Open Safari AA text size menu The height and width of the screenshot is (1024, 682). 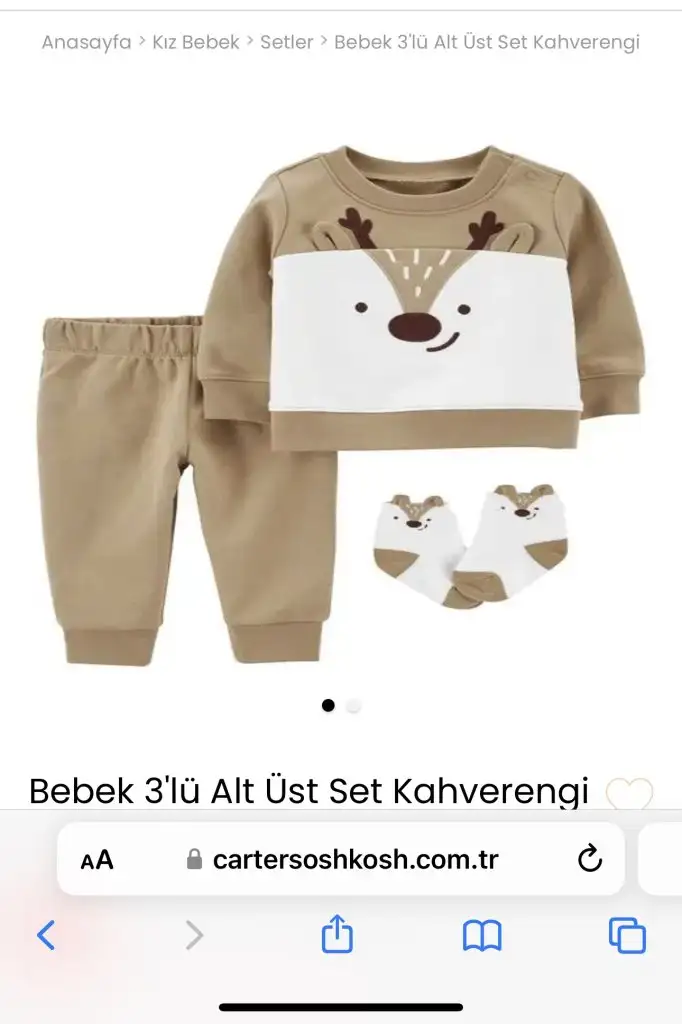tap(97, 859)
